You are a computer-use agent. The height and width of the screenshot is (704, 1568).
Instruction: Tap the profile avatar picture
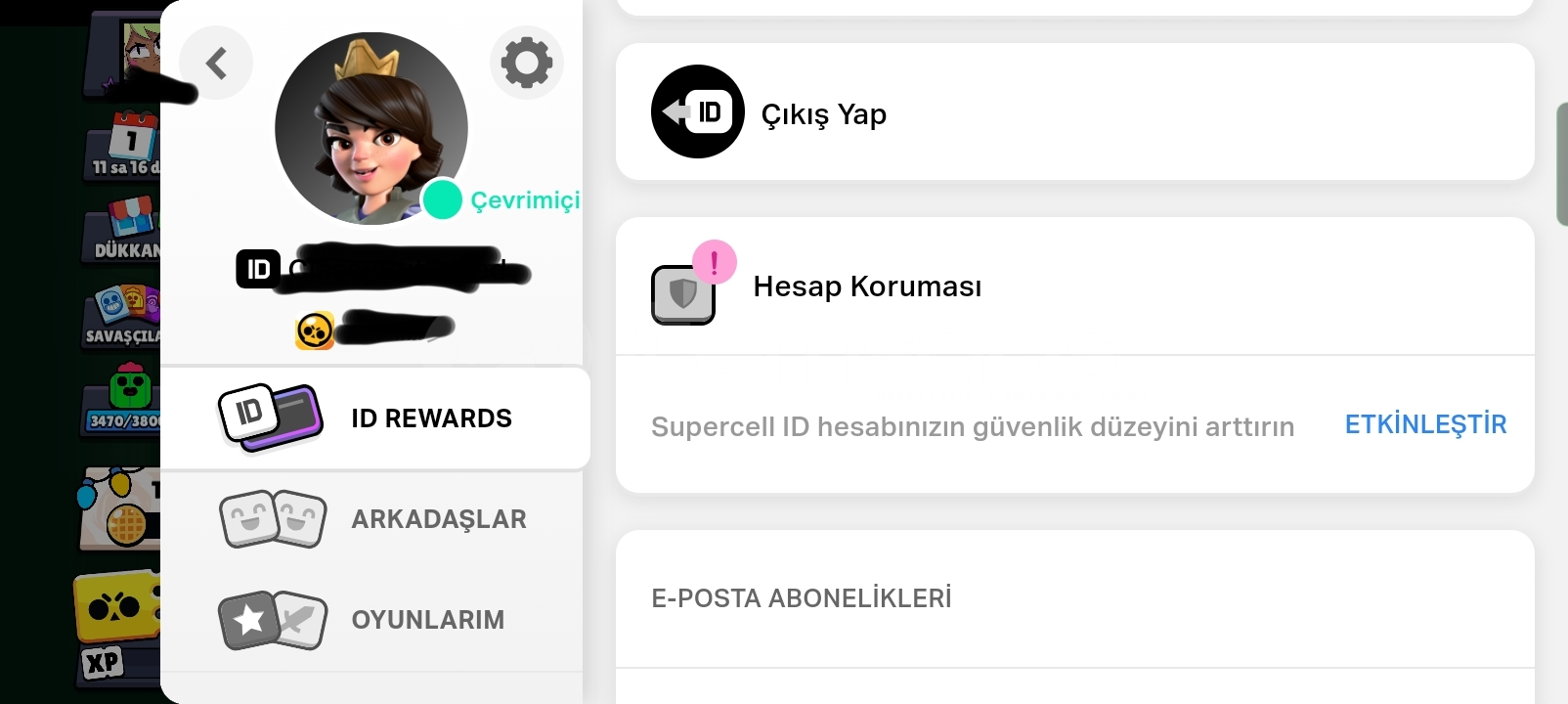pyautogui.click(x=370, y=129)
